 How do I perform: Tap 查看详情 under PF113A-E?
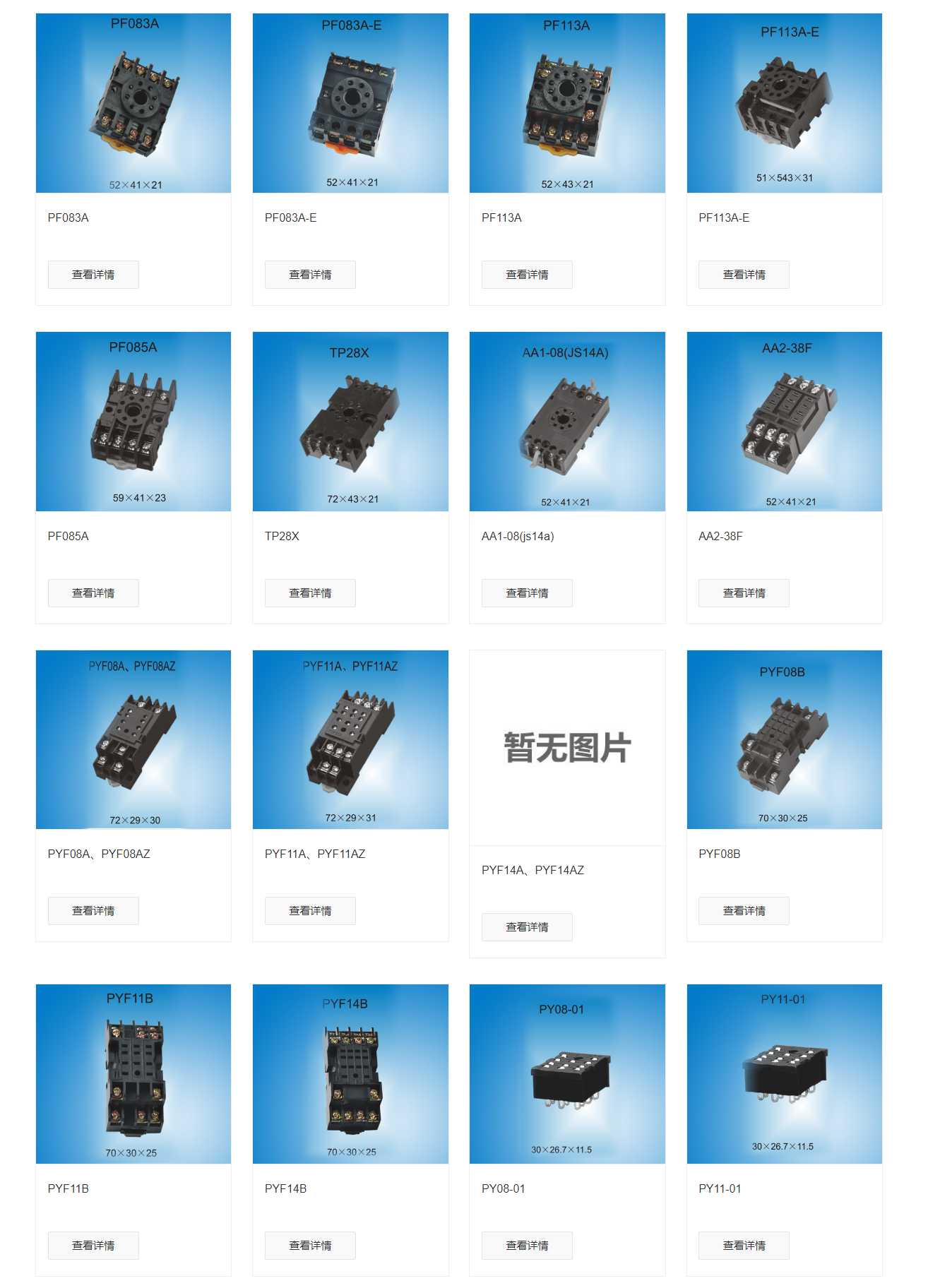click(744, 275)
